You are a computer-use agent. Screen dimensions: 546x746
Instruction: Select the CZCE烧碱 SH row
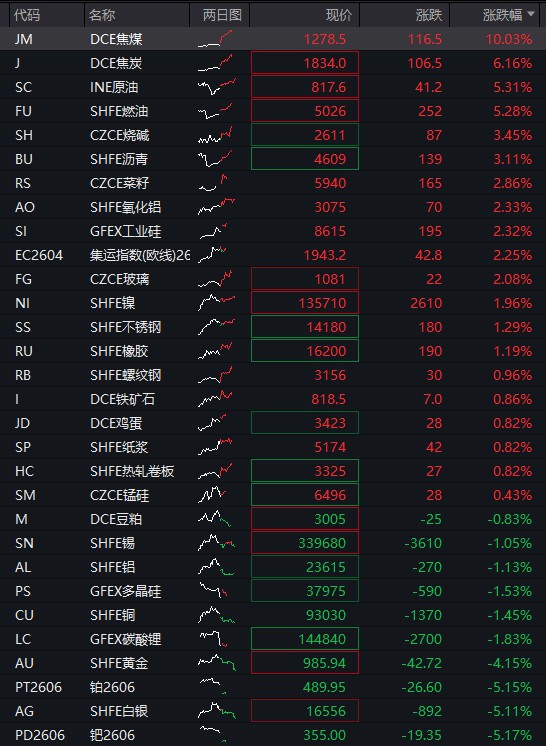coord(273,135)
